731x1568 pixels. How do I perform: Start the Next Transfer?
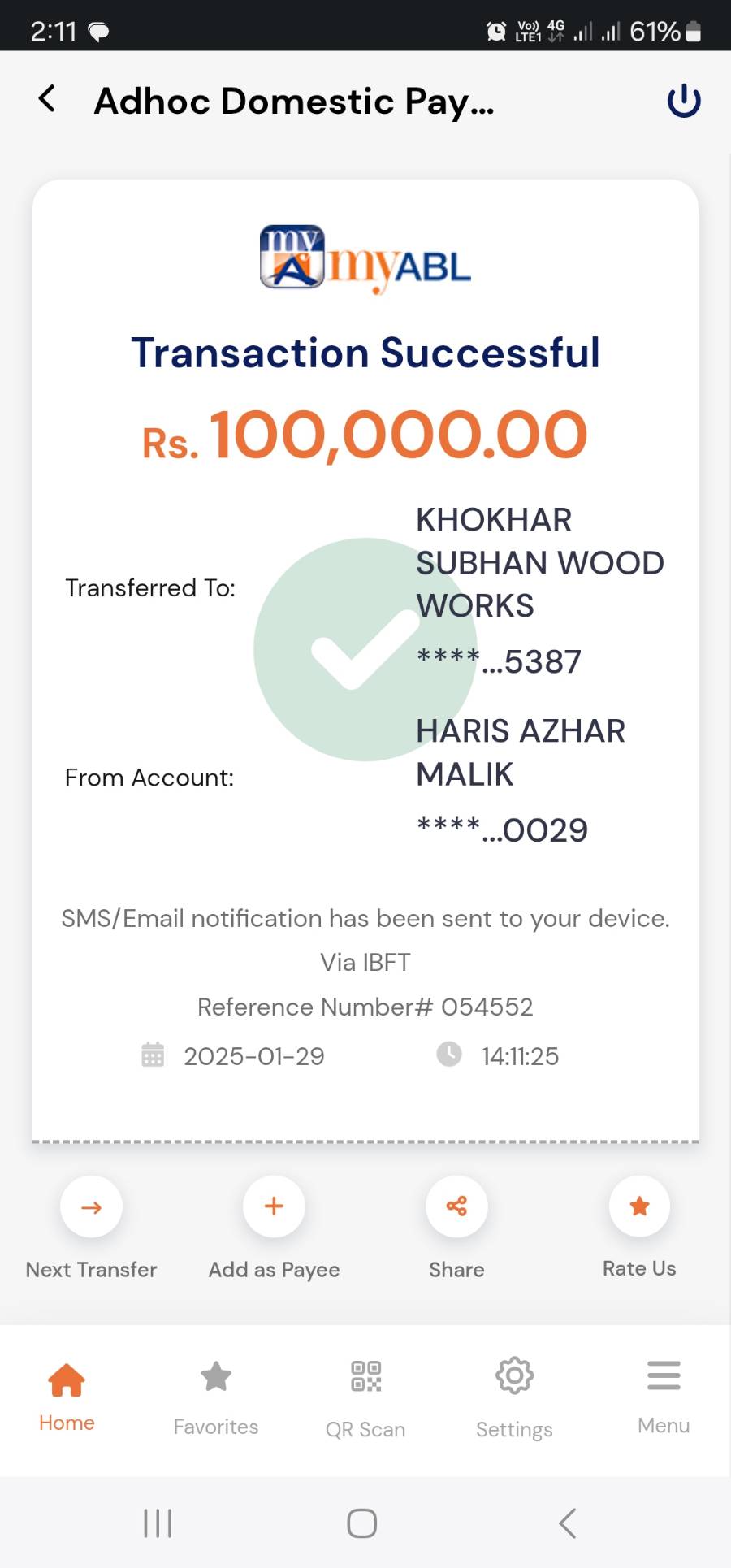92,1206
